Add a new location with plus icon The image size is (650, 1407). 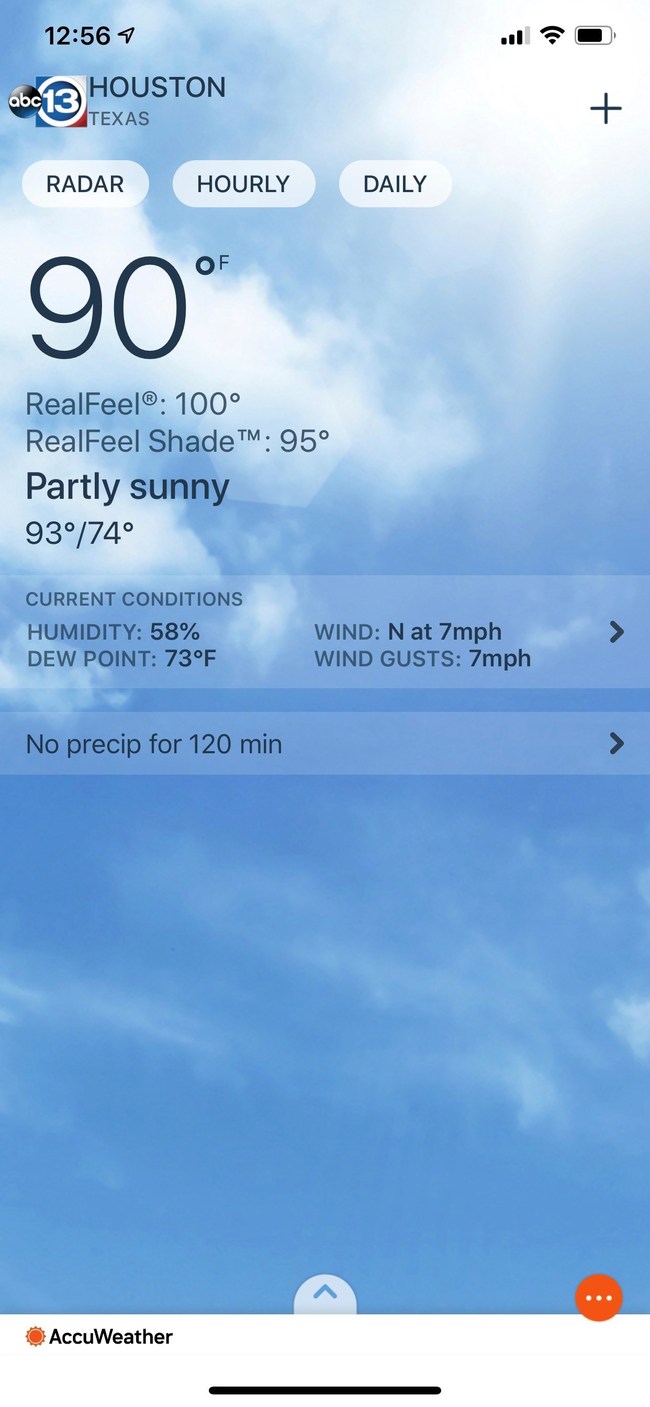[605, 108]
